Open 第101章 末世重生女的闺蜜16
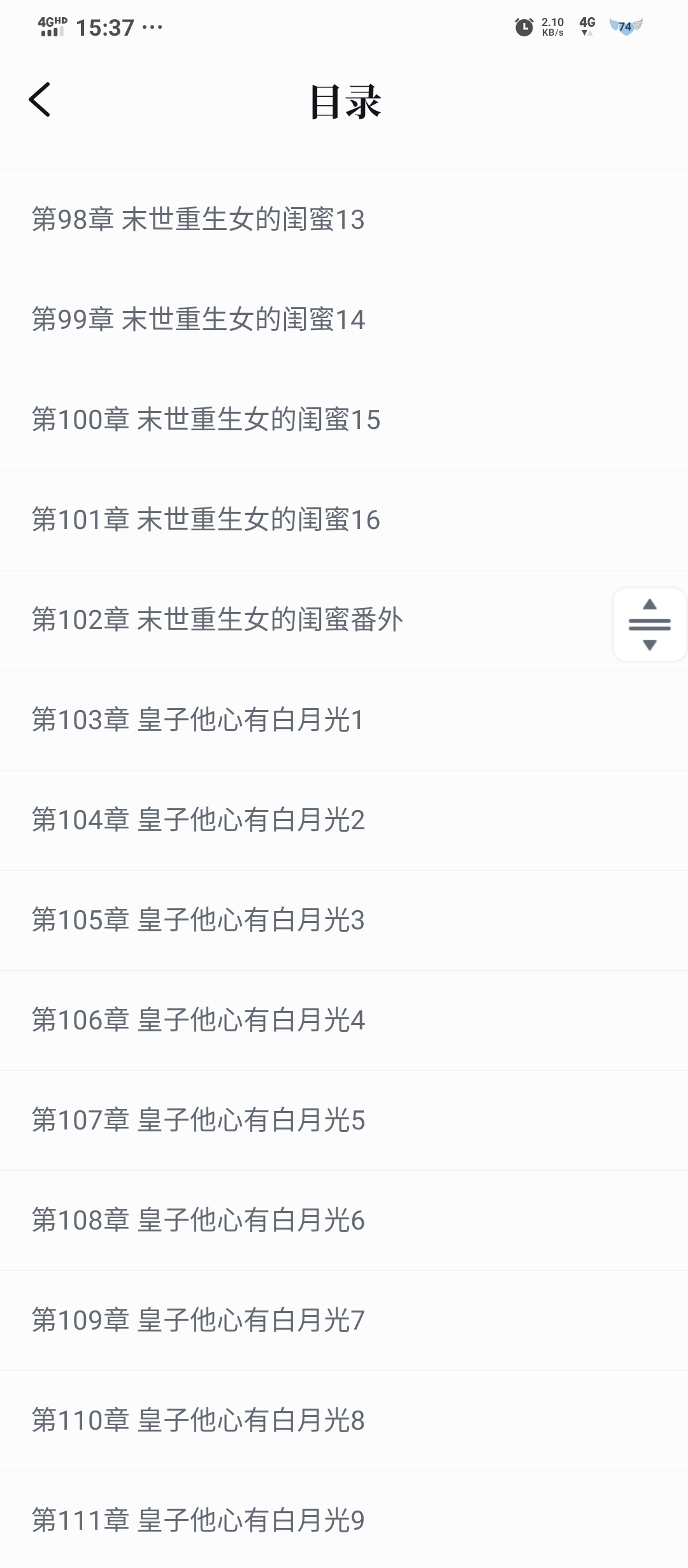This screenshot has height=1568, width=688. (206, 520)
